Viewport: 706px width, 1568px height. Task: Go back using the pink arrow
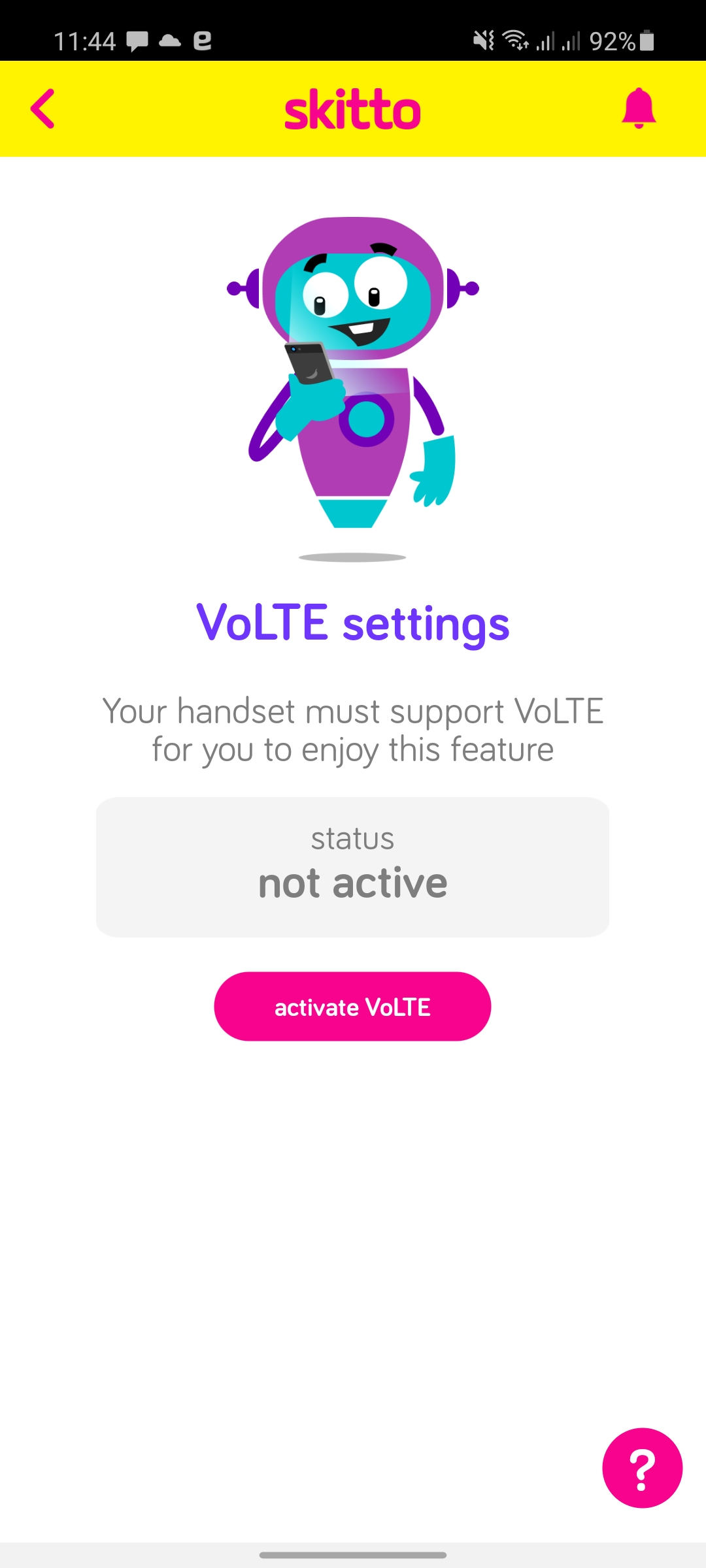[42, 108]
